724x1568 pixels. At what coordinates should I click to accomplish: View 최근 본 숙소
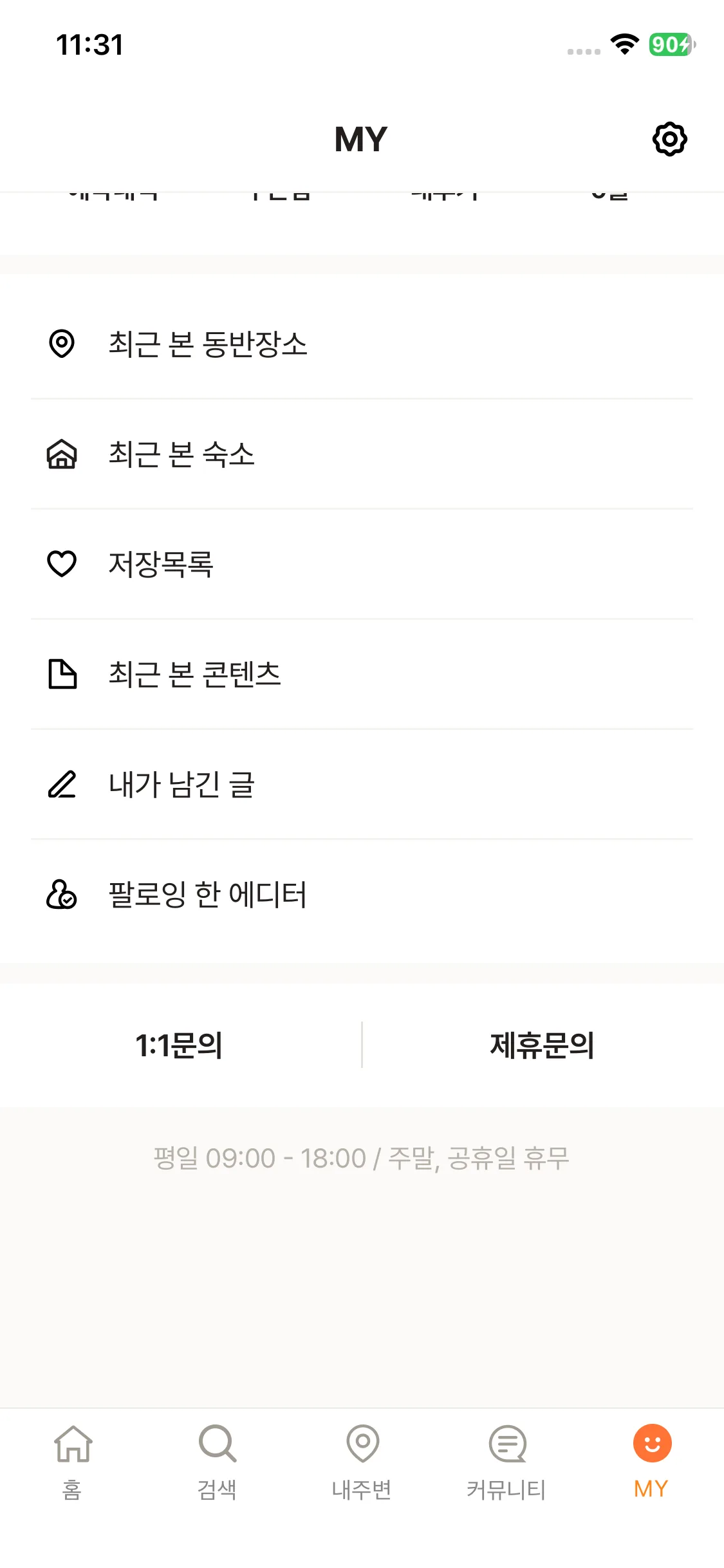pyautogui.click(x=181, y=454)
